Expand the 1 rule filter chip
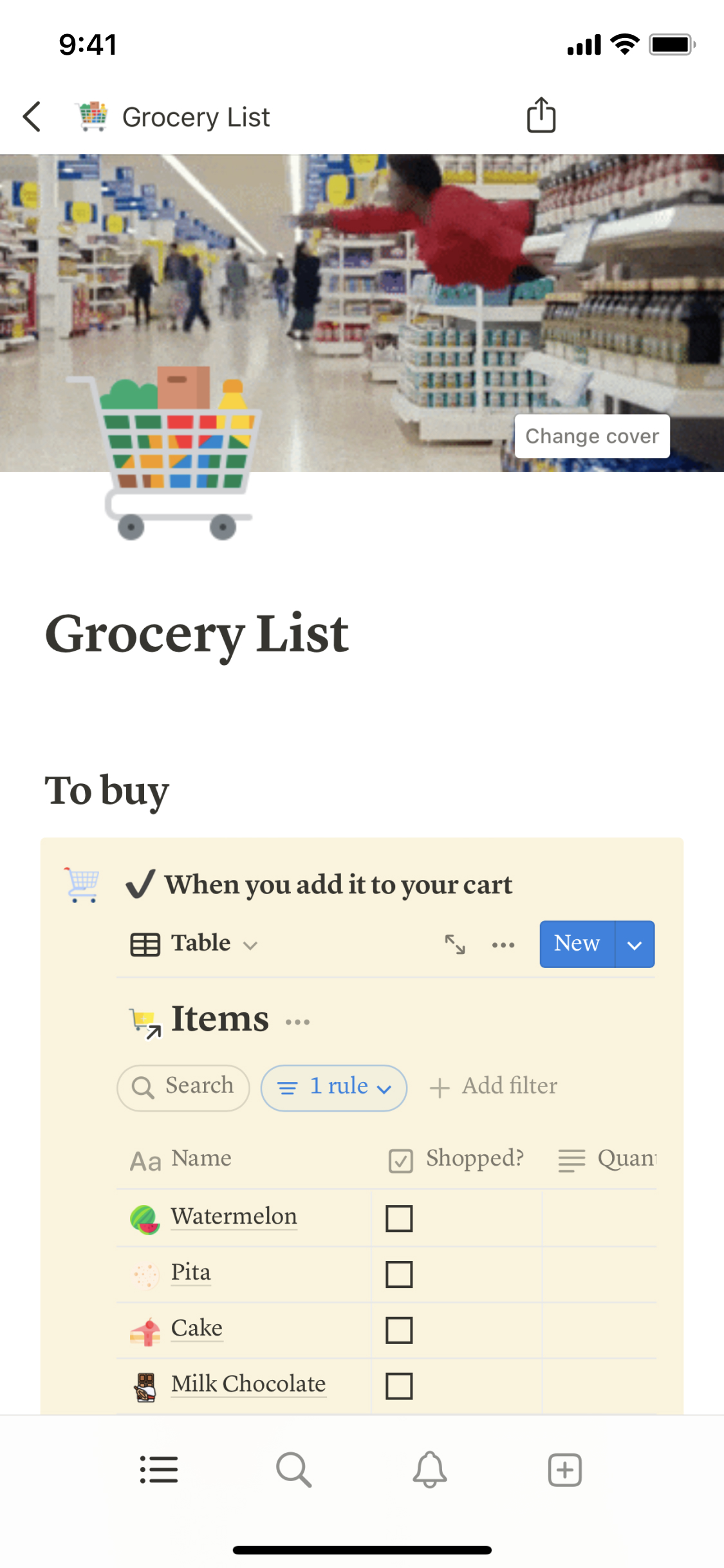This screenshot has height=1568, width=724. 333,1087
